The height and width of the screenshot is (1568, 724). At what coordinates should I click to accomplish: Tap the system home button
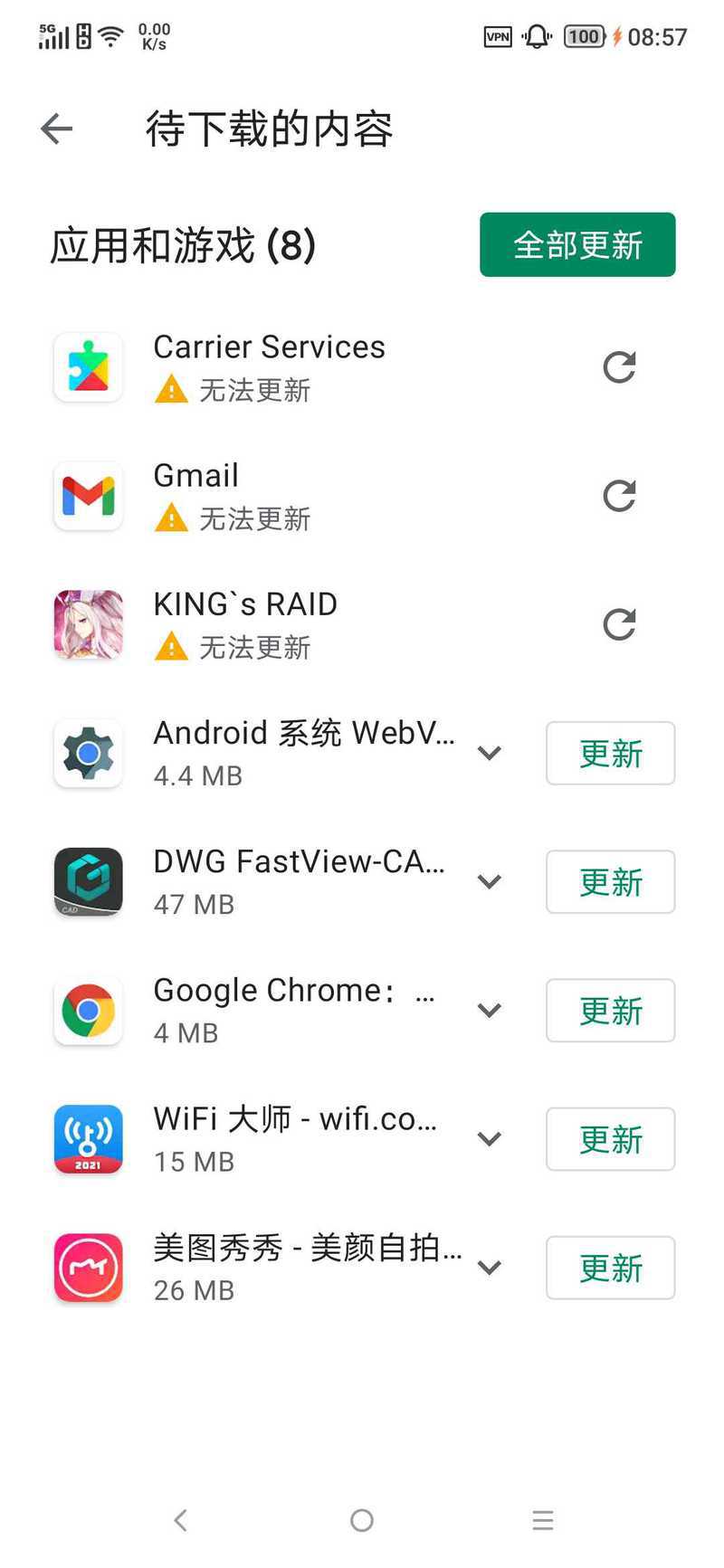(x=362, y=1520)
